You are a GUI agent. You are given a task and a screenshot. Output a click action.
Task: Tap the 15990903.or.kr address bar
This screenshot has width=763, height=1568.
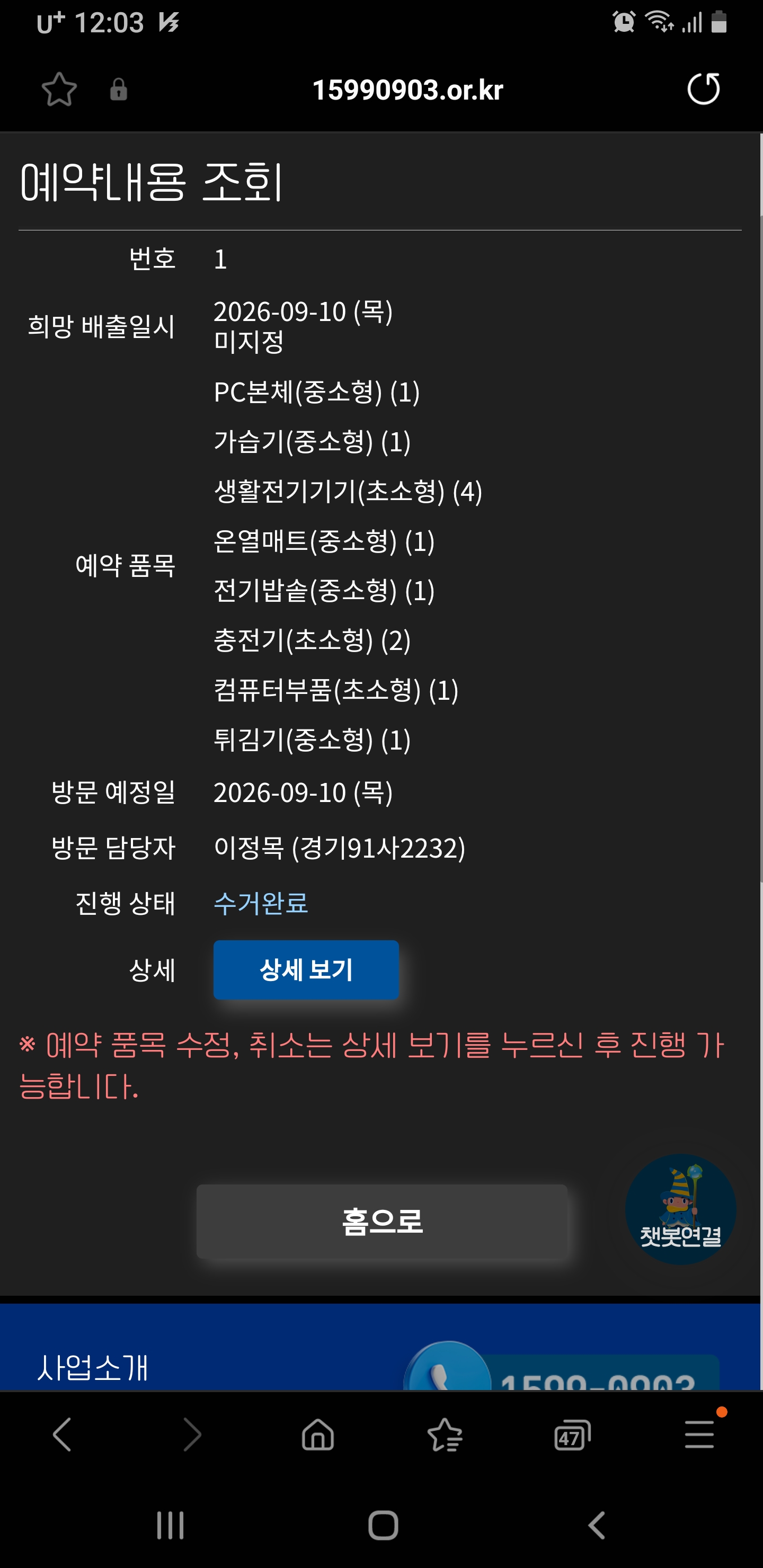[x=407, y=90]
